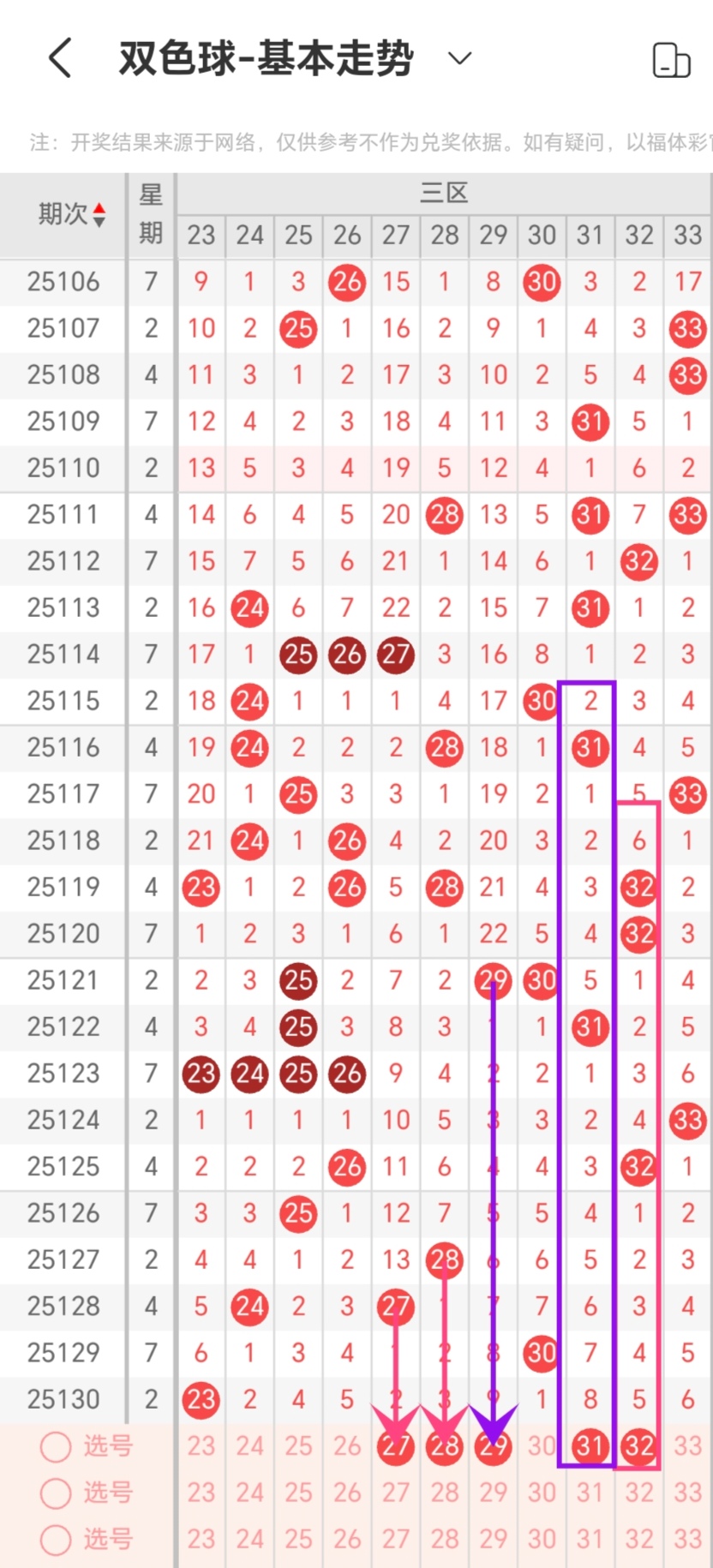Go back using the top-left arrow

pos(60,58)
